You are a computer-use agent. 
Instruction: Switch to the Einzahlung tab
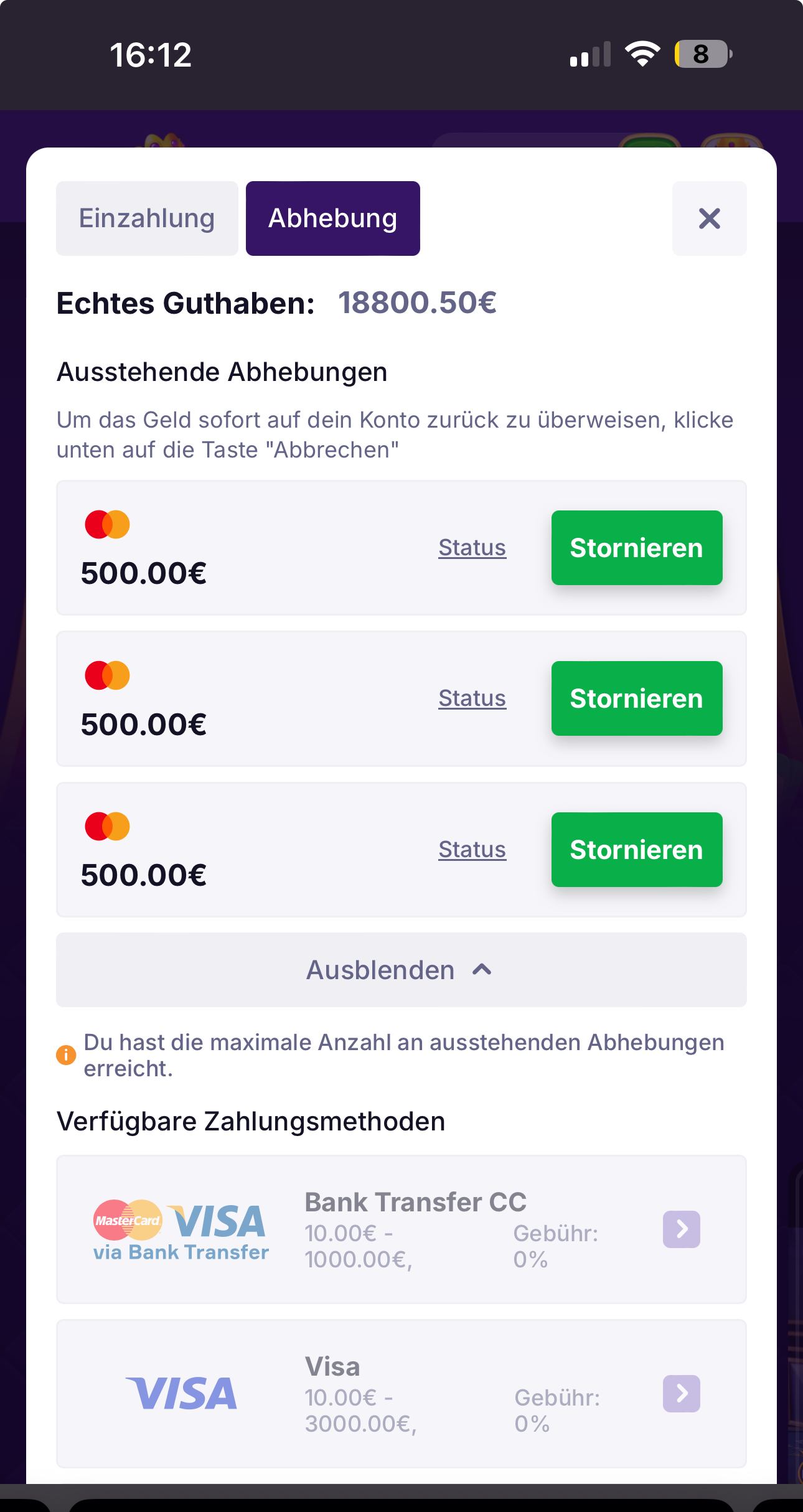(147, 218)
